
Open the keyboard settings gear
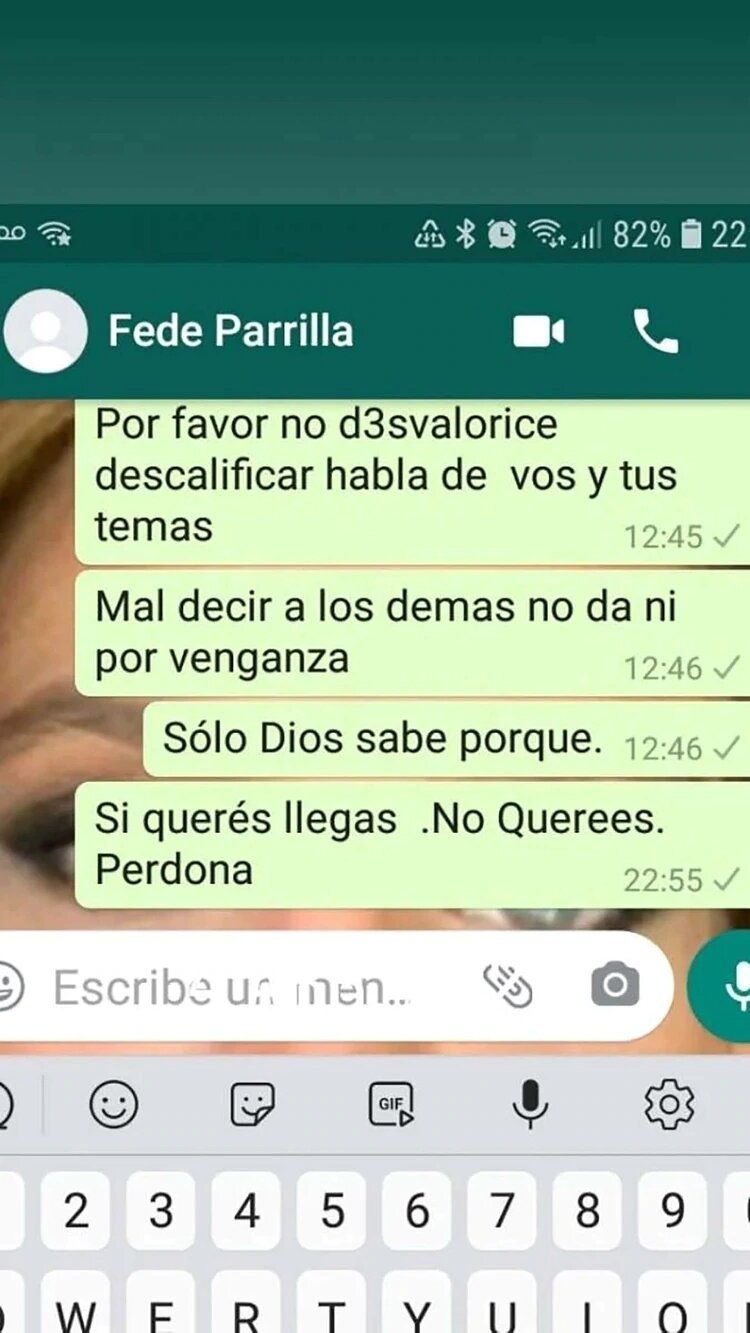[669, 1105]
